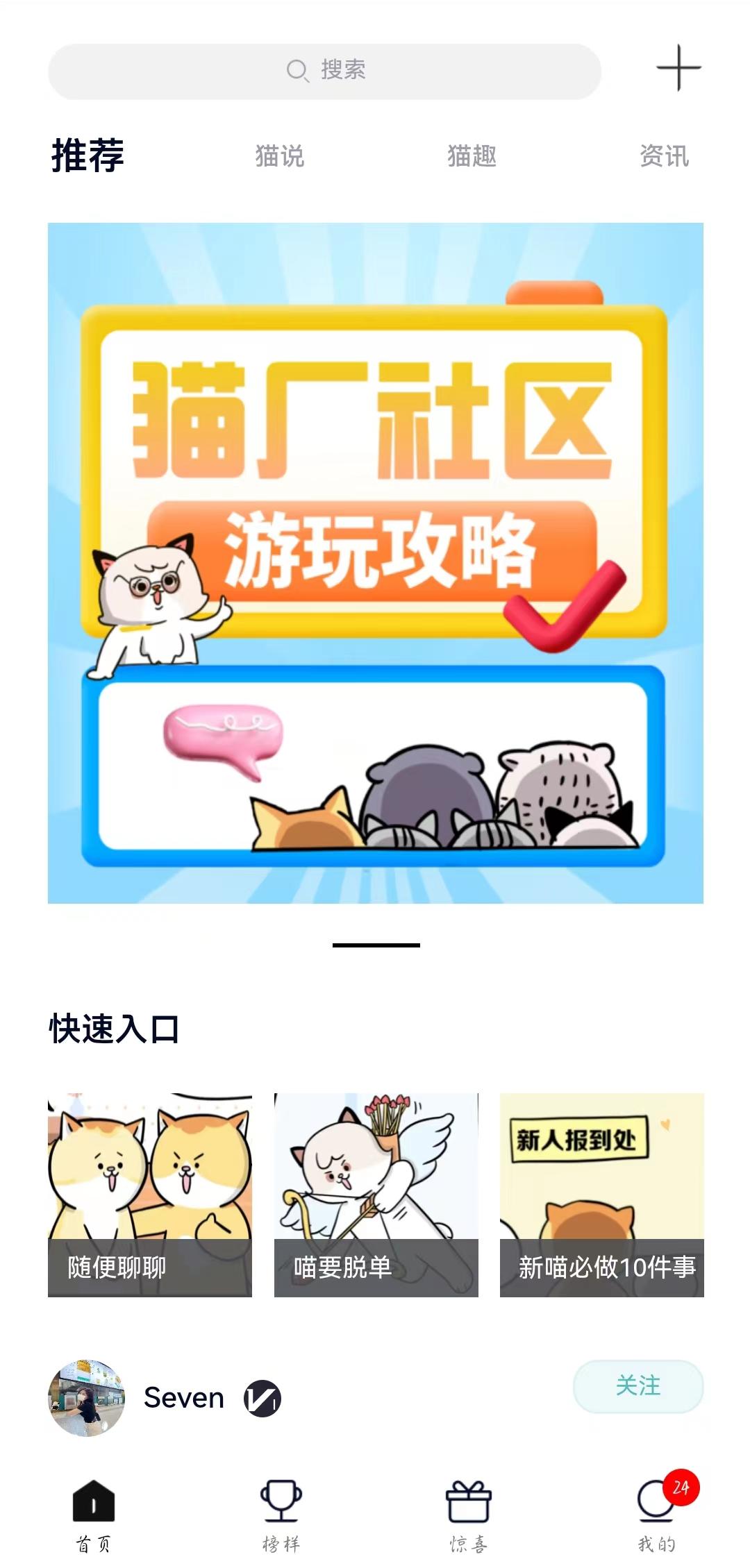The height and width of the screenshot is (1568, 750).
Task: Open the plus icon to create post
Action: (x=678, y=68)
